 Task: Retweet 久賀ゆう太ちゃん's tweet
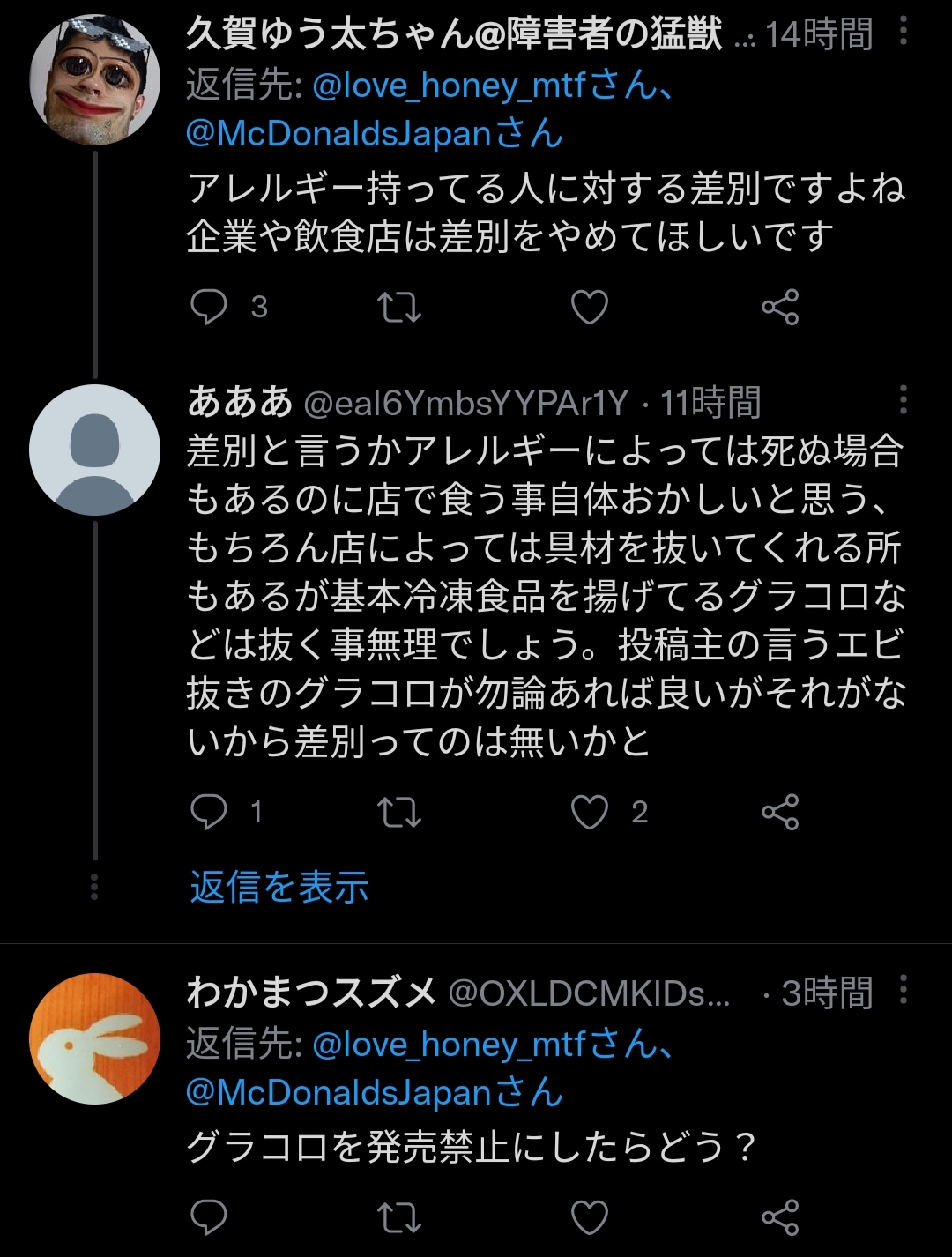coord(399,307)
